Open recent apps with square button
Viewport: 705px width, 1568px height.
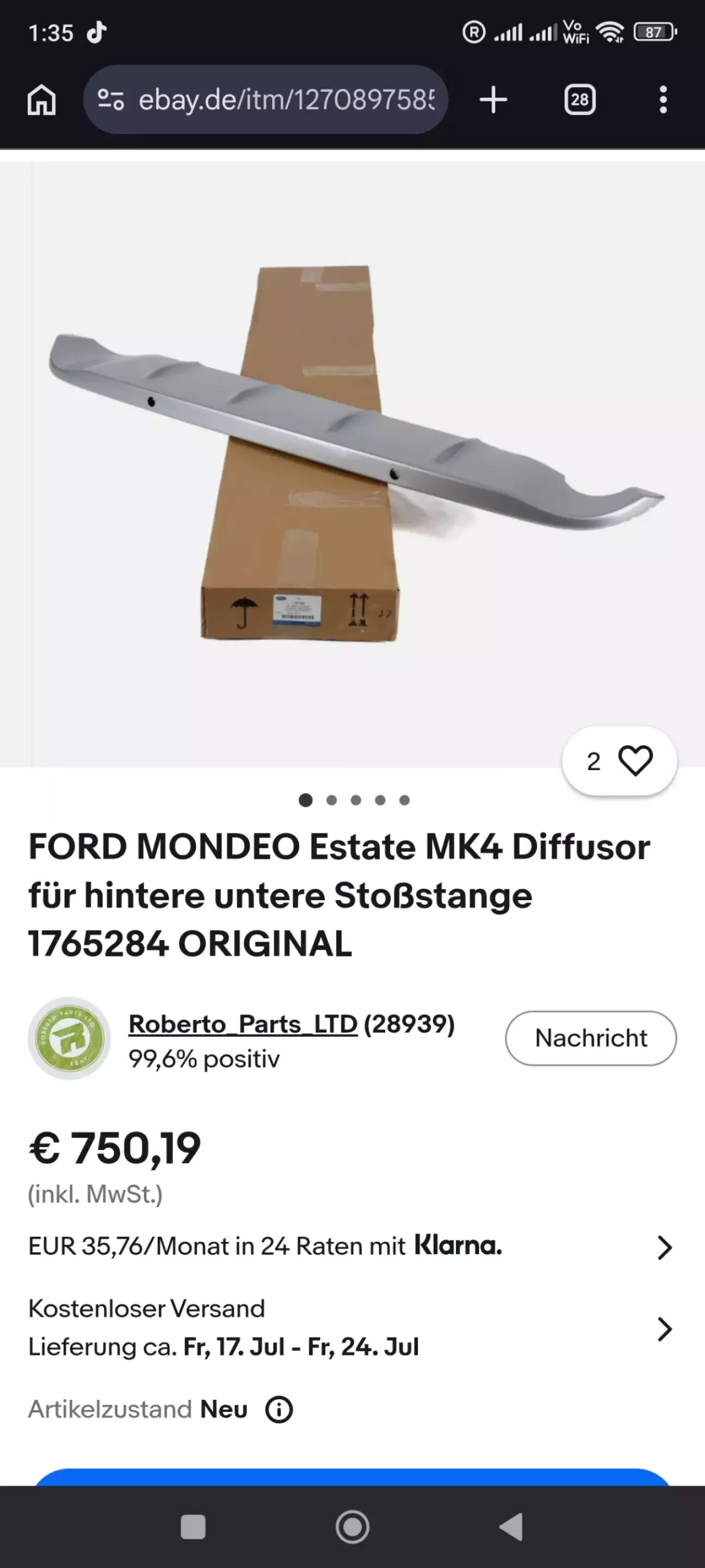coord(193,1527)
